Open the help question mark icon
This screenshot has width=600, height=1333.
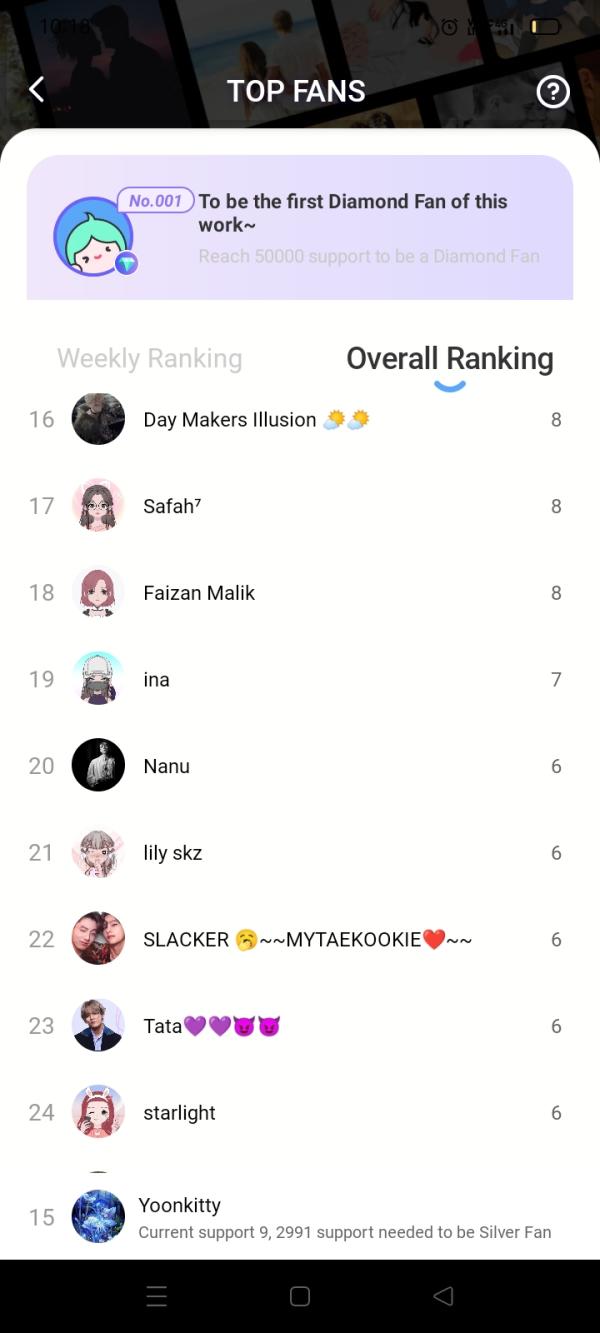(552, 92)
